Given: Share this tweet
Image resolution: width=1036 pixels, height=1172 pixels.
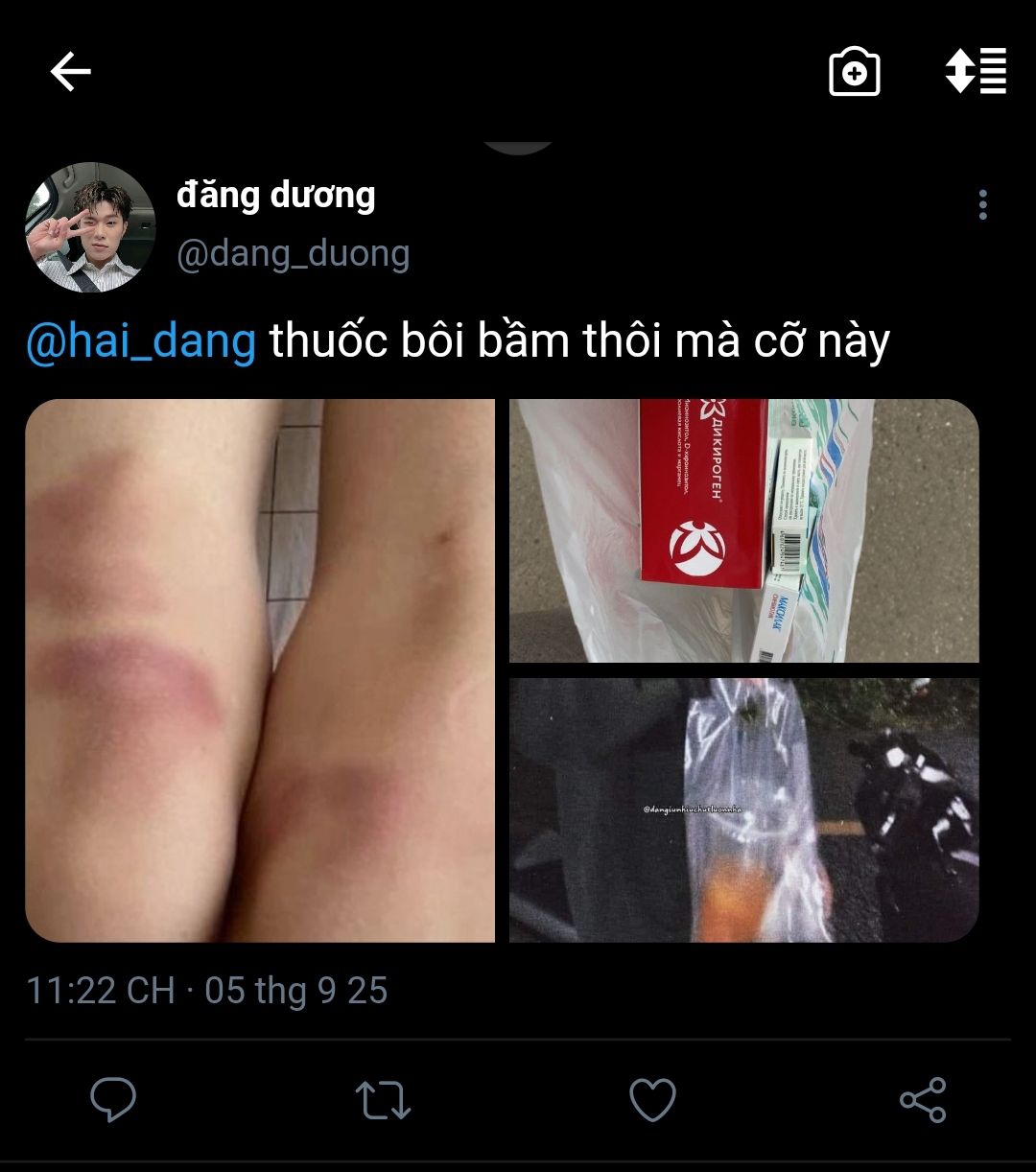Looking at the screenshot, I should [x=923, y=1100].
